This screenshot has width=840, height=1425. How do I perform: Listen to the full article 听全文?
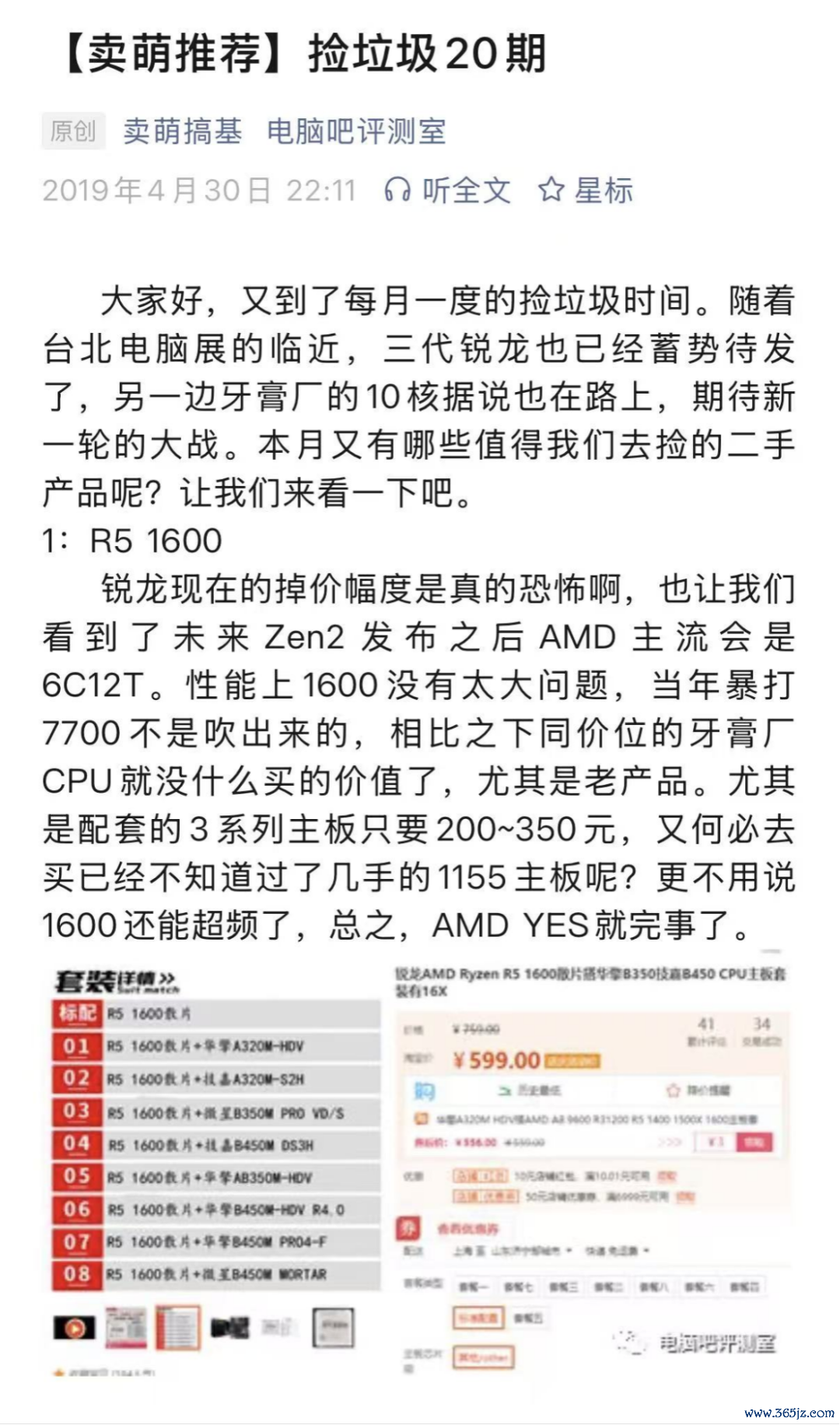[448, 191]
